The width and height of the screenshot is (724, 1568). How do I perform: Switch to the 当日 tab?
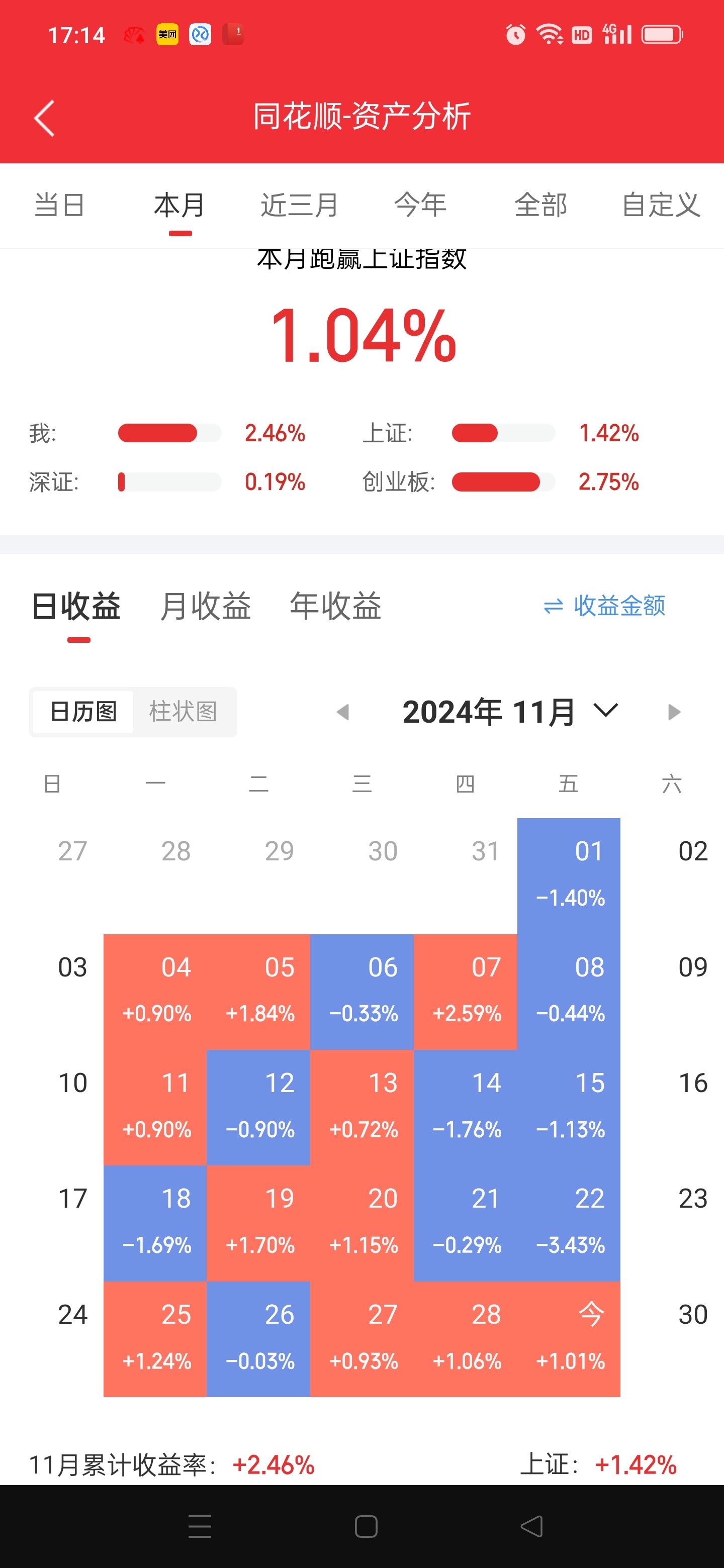60,205
